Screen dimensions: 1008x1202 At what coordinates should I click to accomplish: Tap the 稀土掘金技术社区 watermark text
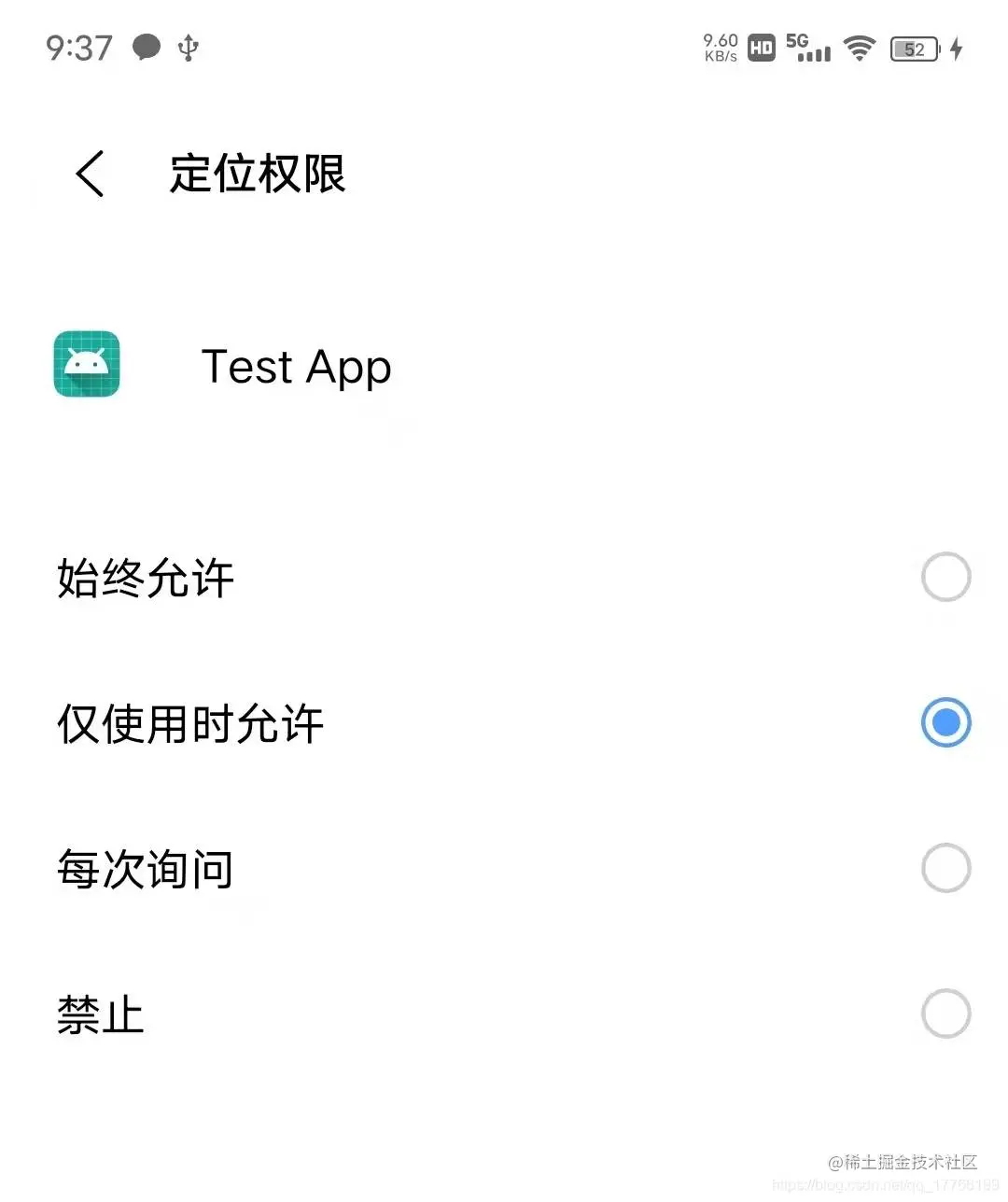pos(903,1163)
